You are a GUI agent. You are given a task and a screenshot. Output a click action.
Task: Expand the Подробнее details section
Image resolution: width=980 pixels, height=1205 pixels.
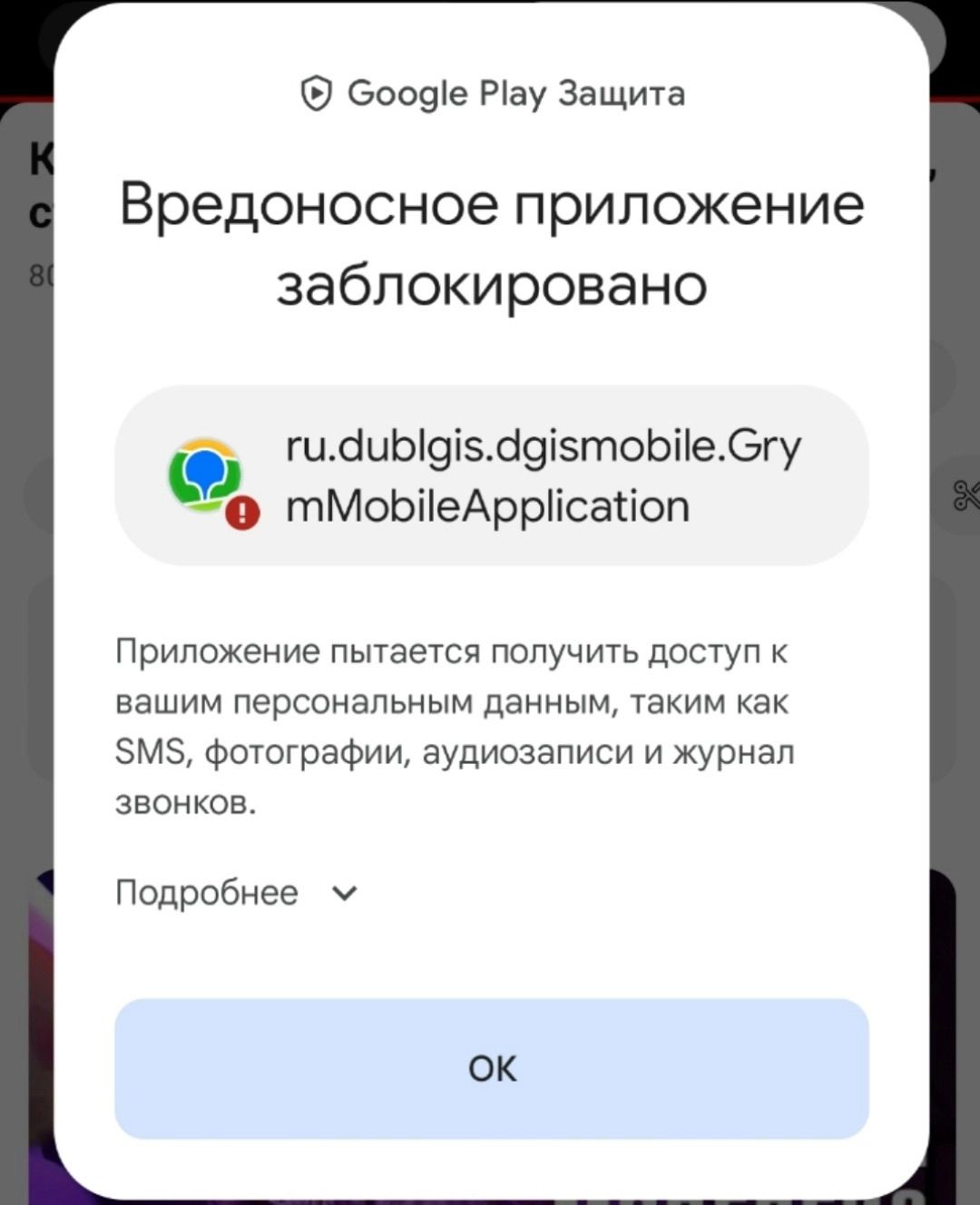pos(237,893)
